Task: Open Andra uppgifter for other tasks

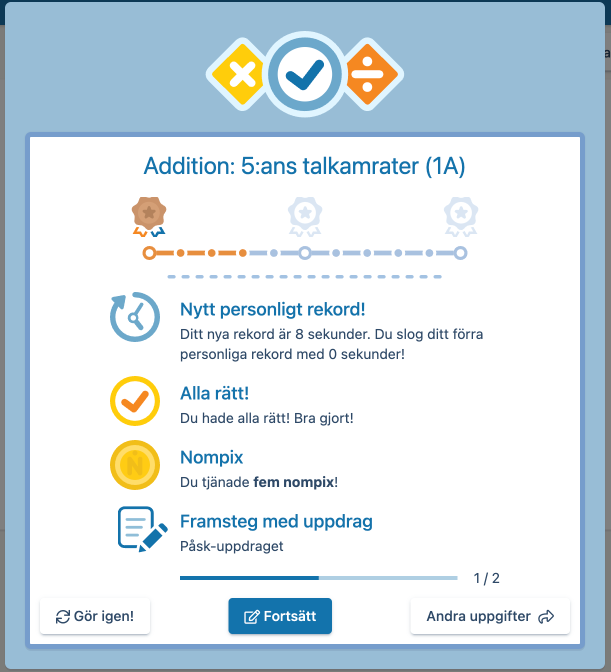Action: [490, 616]
